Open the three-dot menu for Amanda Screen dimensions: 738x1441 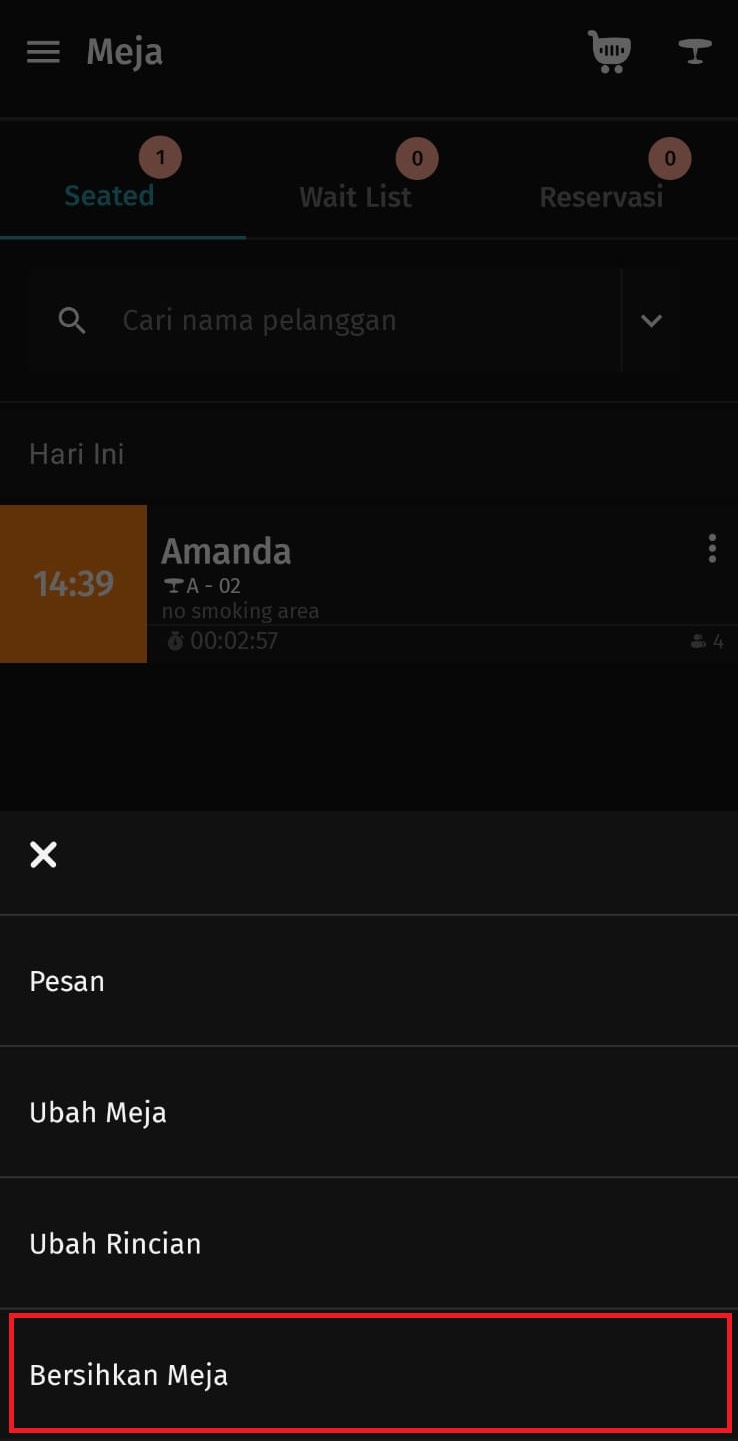point(712,548)
